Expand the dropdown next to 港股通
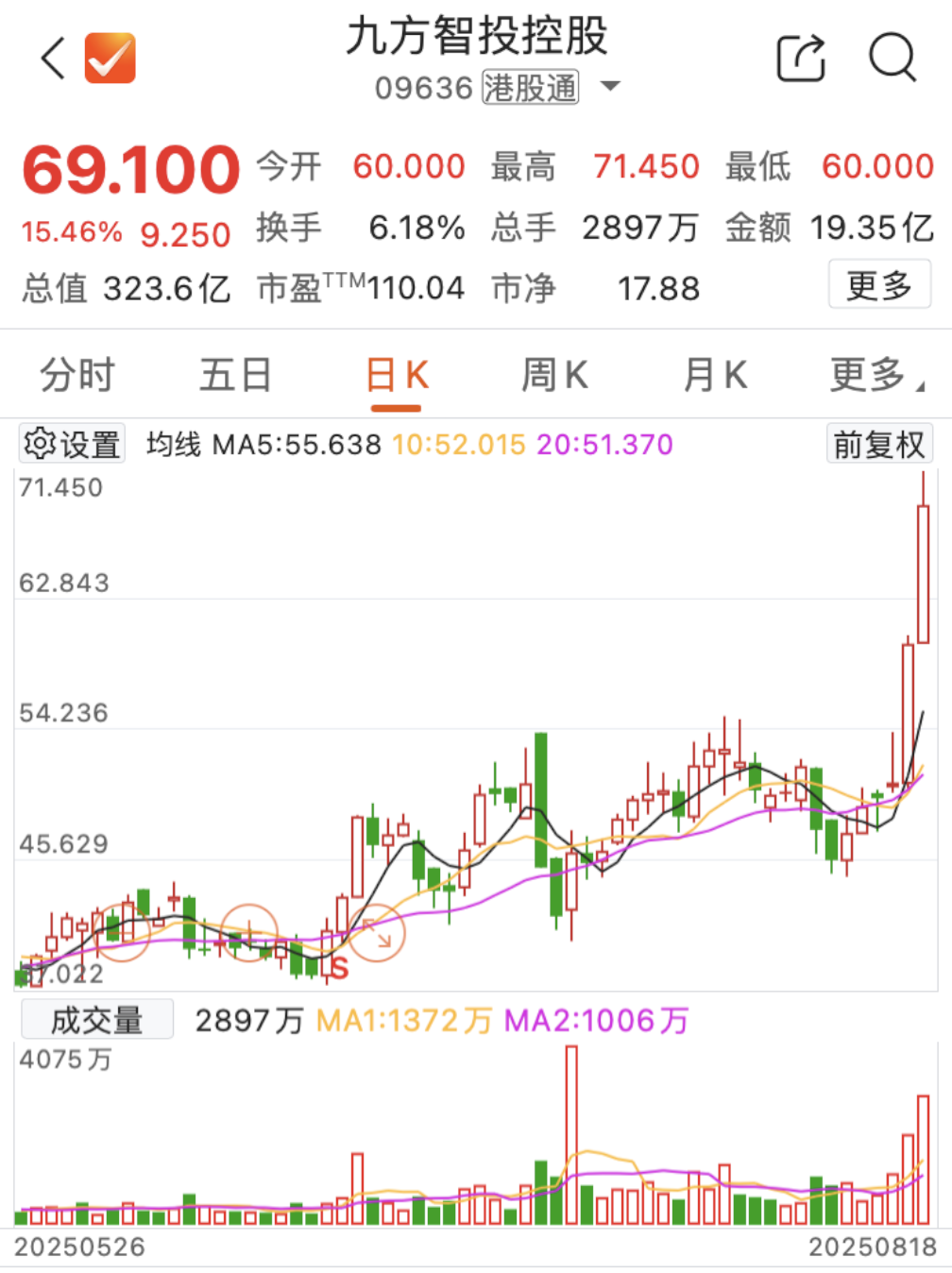Screen dimensions: 952x1273 [611, 87]
